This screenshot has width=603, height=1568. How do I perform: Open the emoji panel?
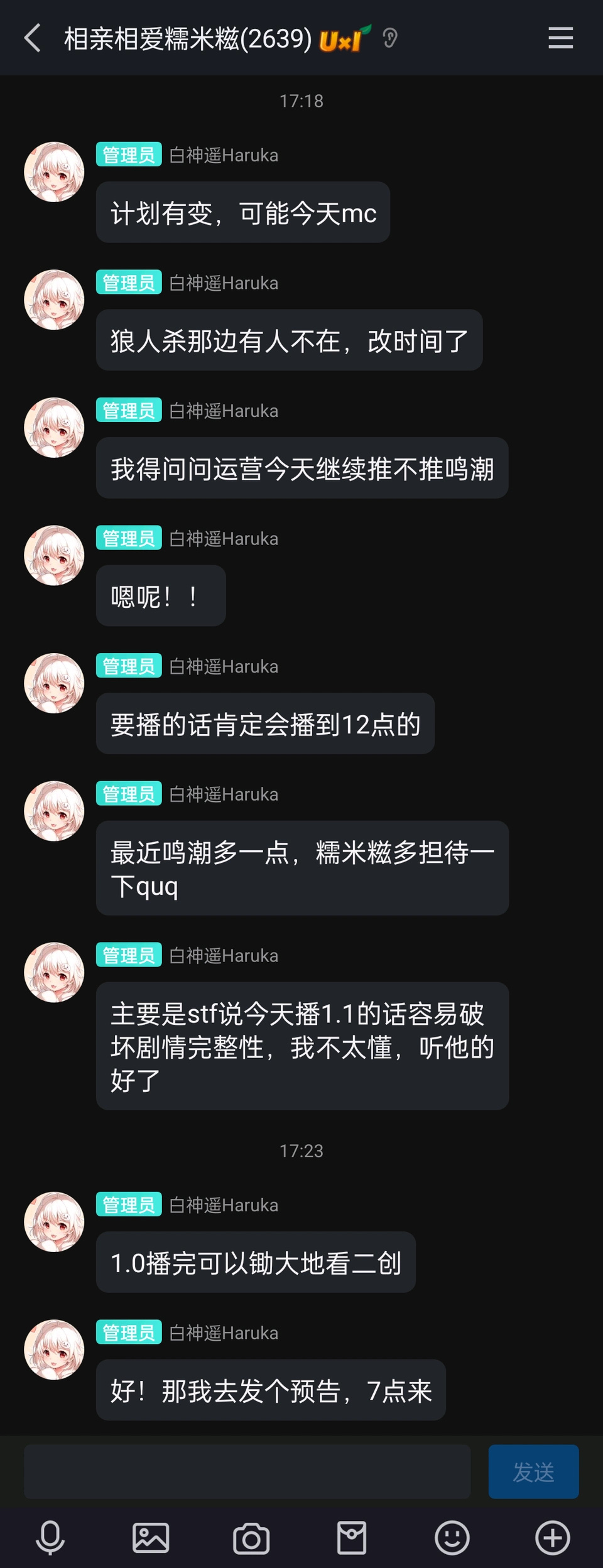[452, 1538]
